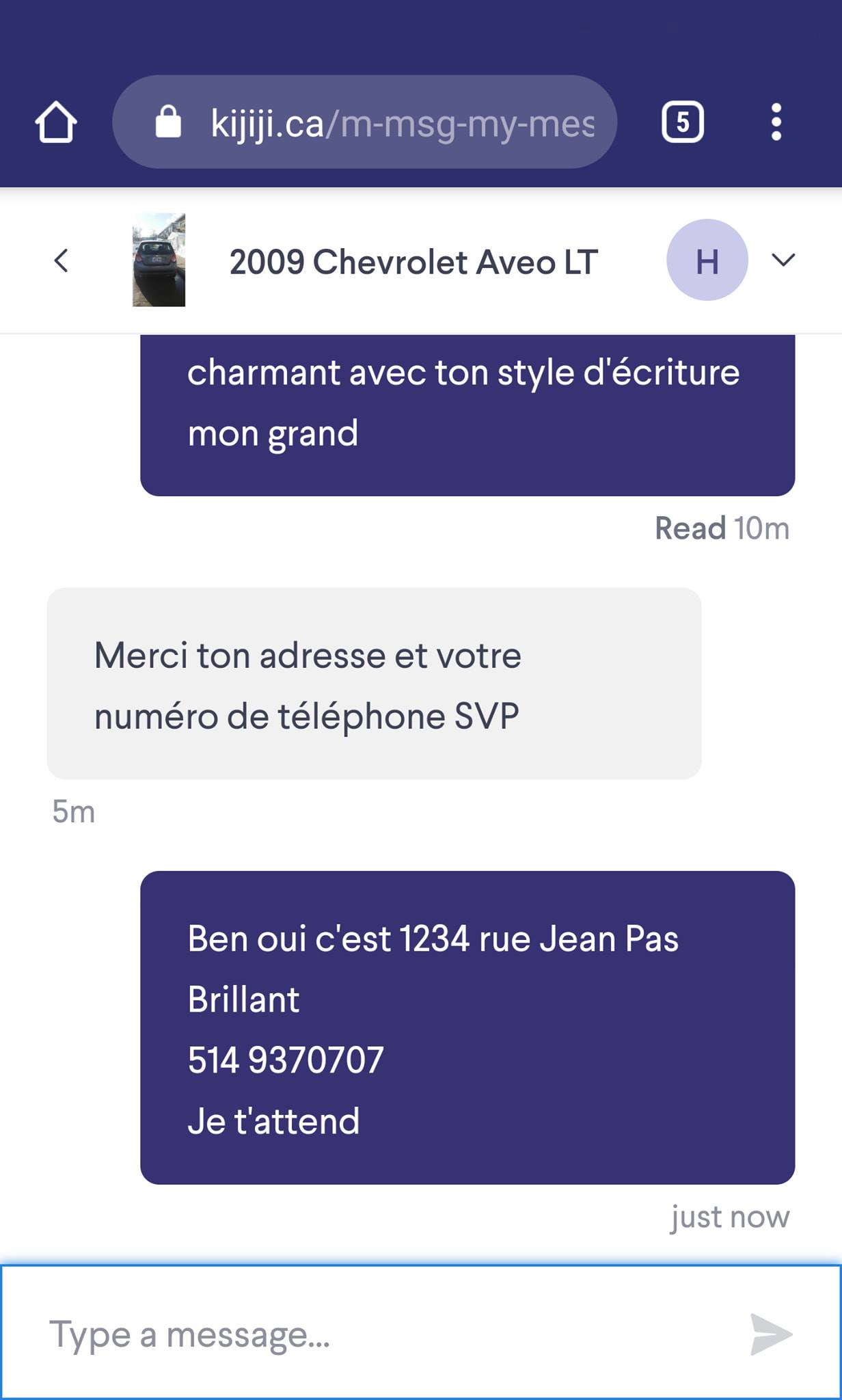Viewport: 842px width, 1400px height.
Task: Open the H user avatar
Action: point(707,260)
